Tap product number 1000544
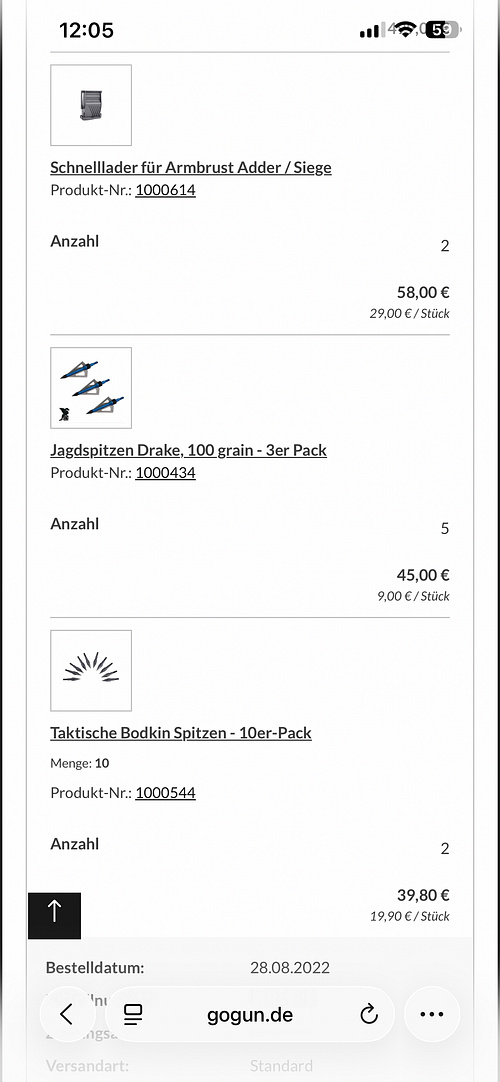This screenshot has width=500, height=1082. coord(166,793)
